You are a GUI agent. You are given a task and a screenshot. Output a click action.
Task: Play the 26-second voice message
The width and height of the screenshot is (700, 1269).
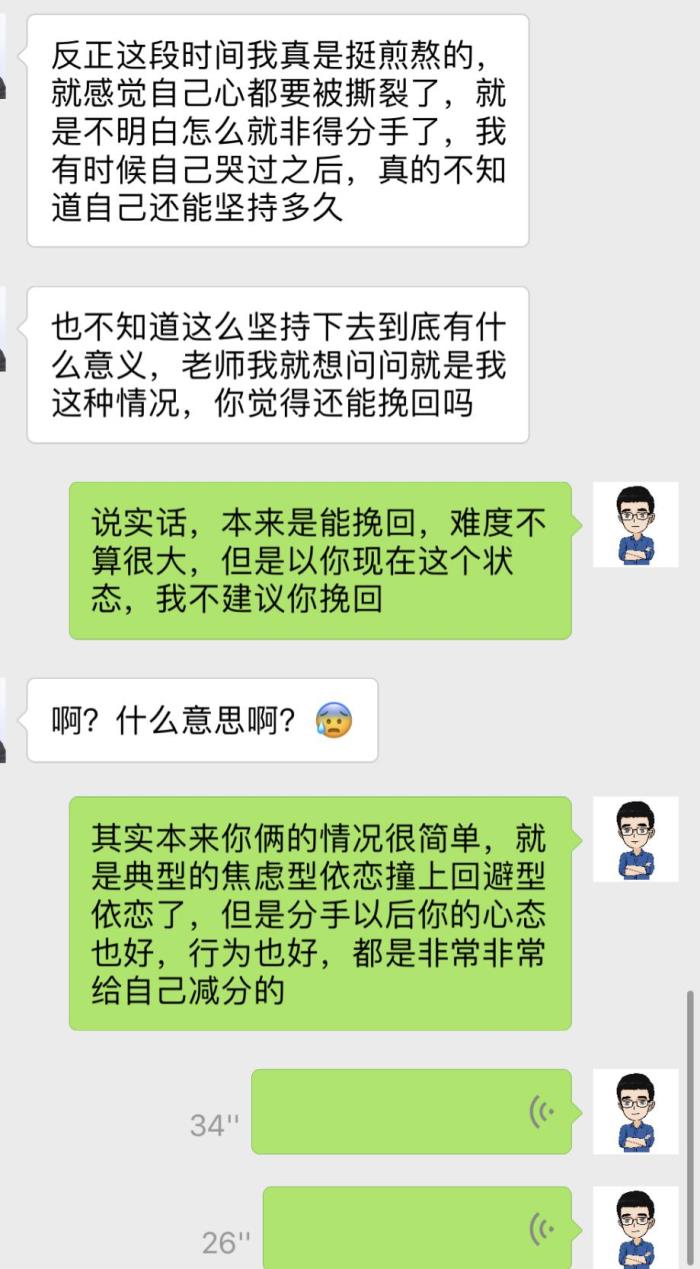pos(417,1229)
